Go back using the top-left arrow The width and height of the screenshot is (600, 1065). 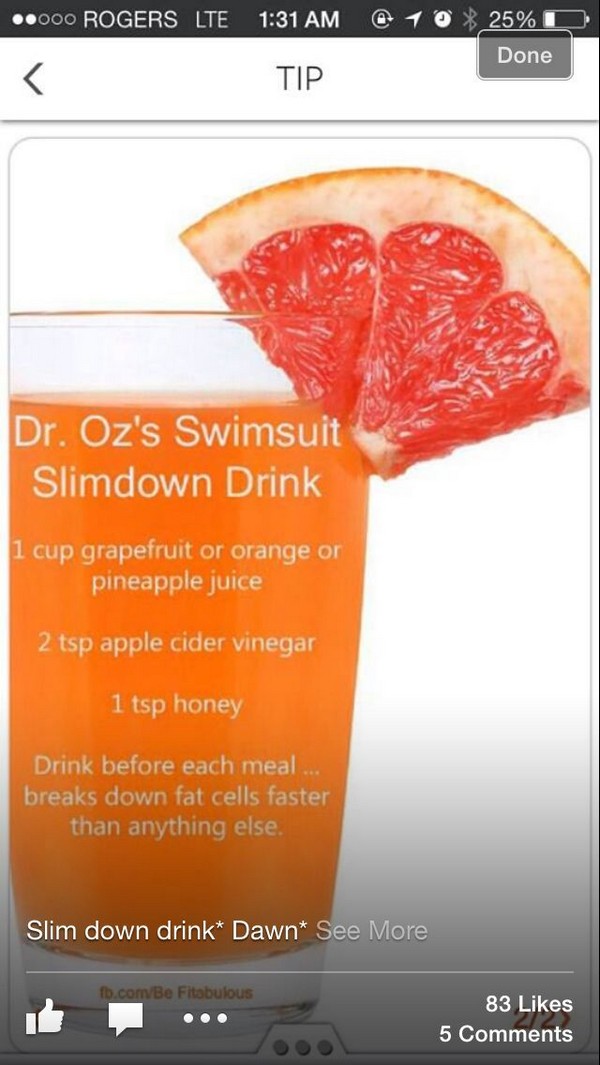coord(33,78)
